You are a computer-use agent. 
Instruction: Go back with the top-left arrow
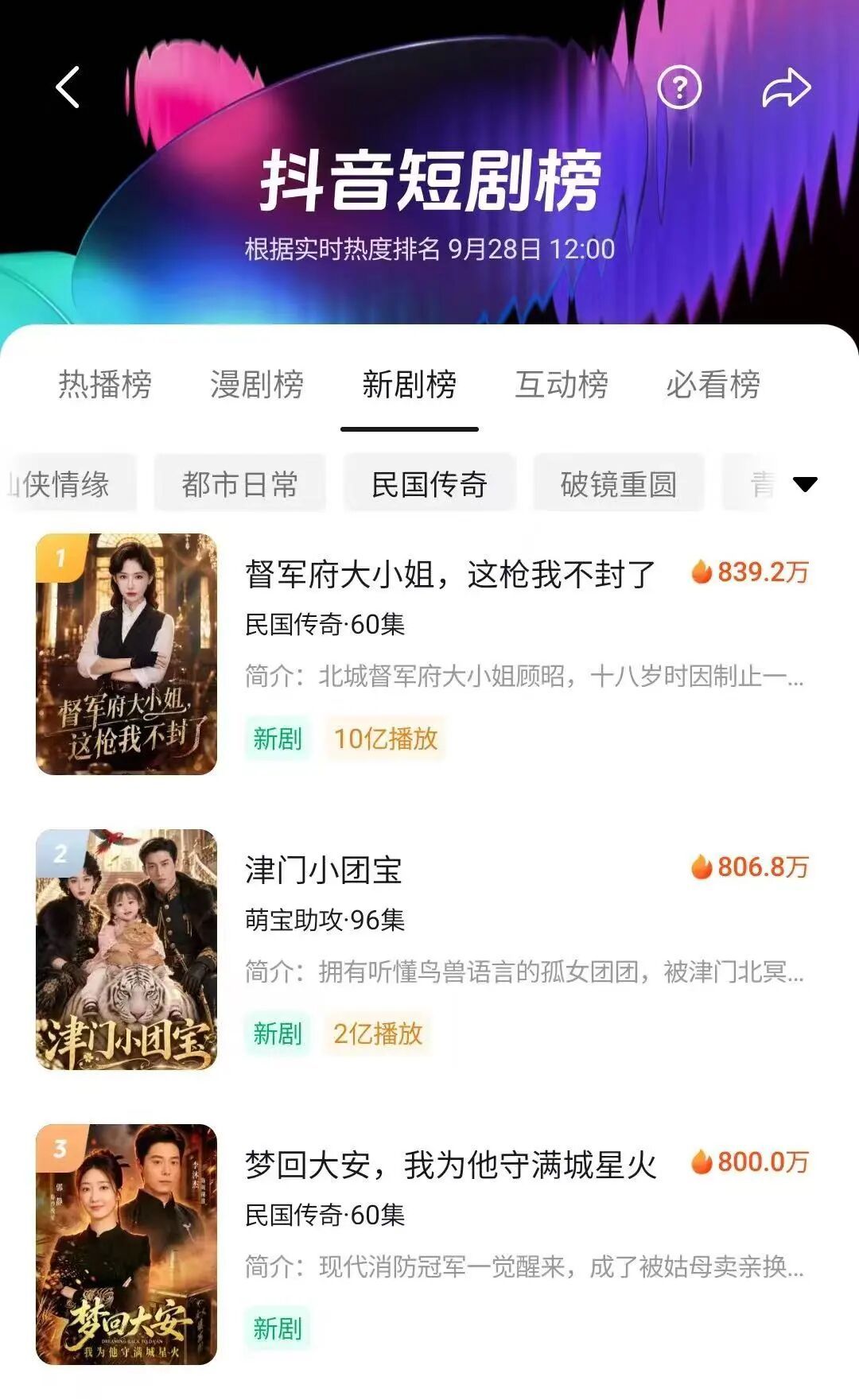coord(68,87)
